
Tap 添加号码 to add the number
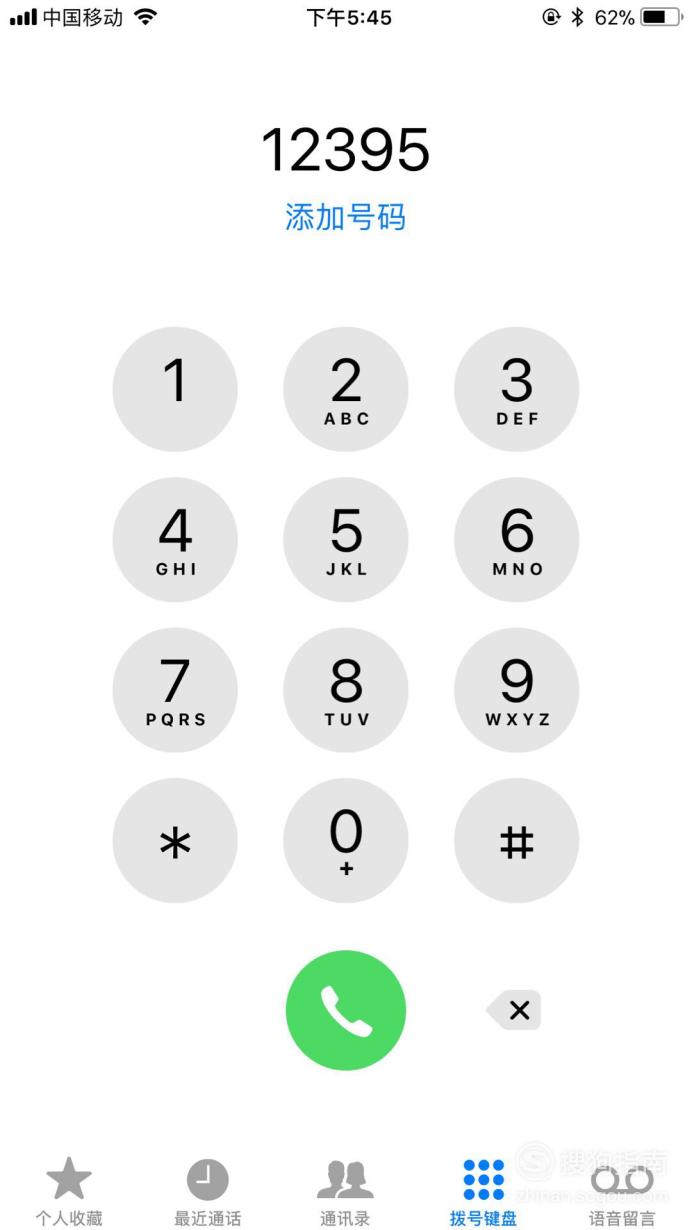(346, 217)
